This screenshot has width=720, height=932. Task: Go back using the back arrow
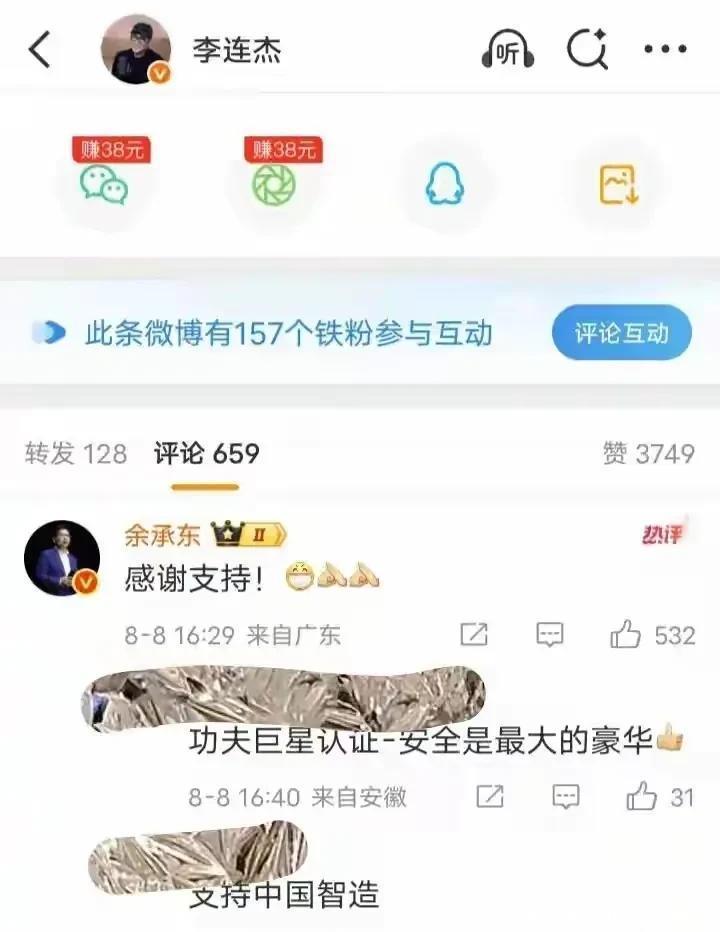point(40,50)
